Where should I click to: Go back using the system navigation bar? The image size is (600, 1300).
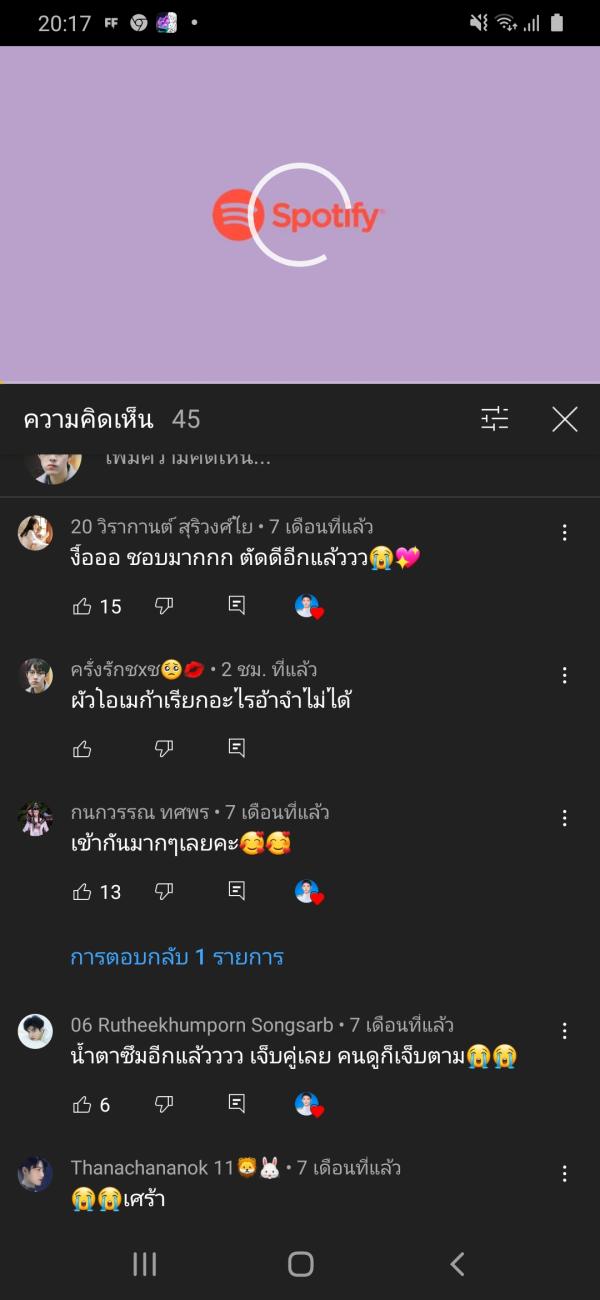pos(457,1264)
